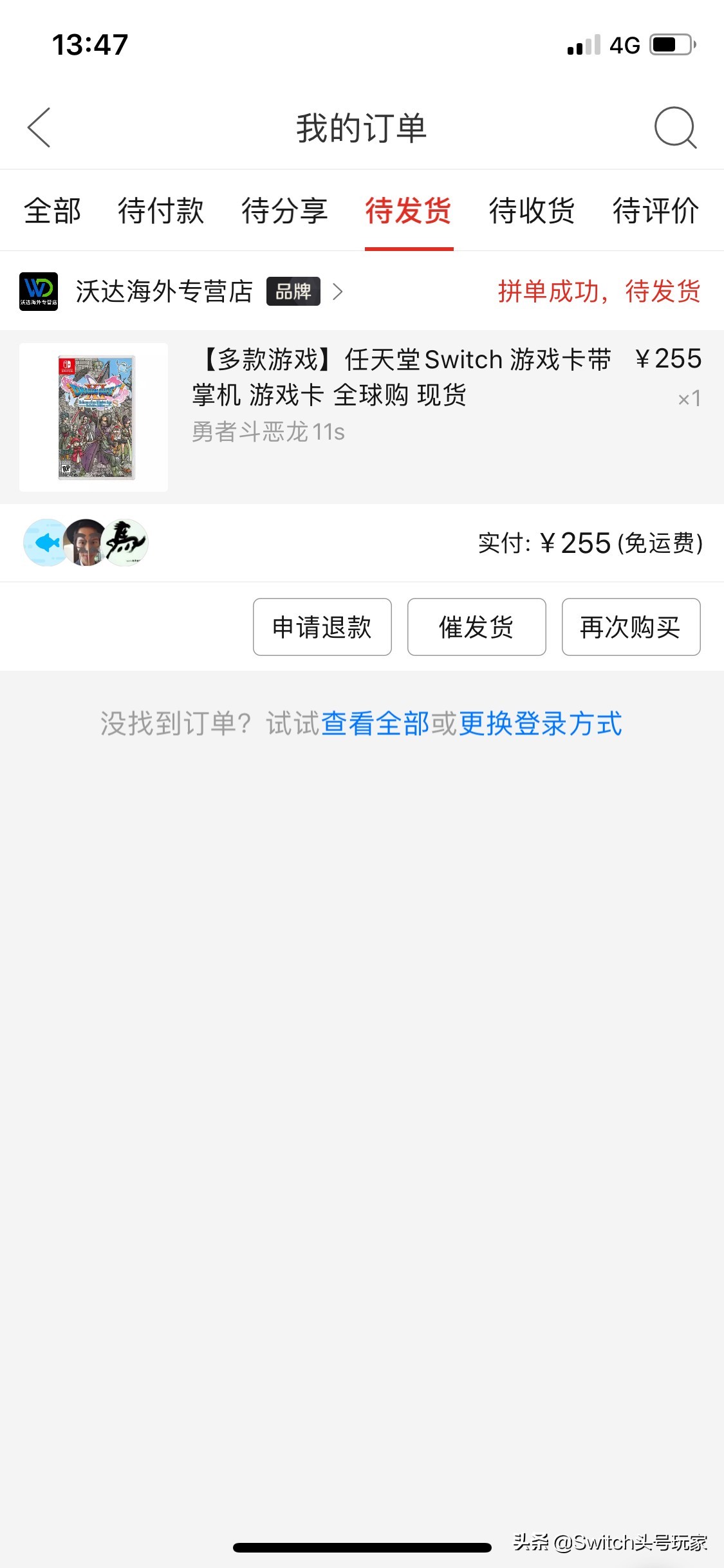The image size is (724, 1568).
Task: Click the back arrow to exit orders
Action: [x=40, y=127]
